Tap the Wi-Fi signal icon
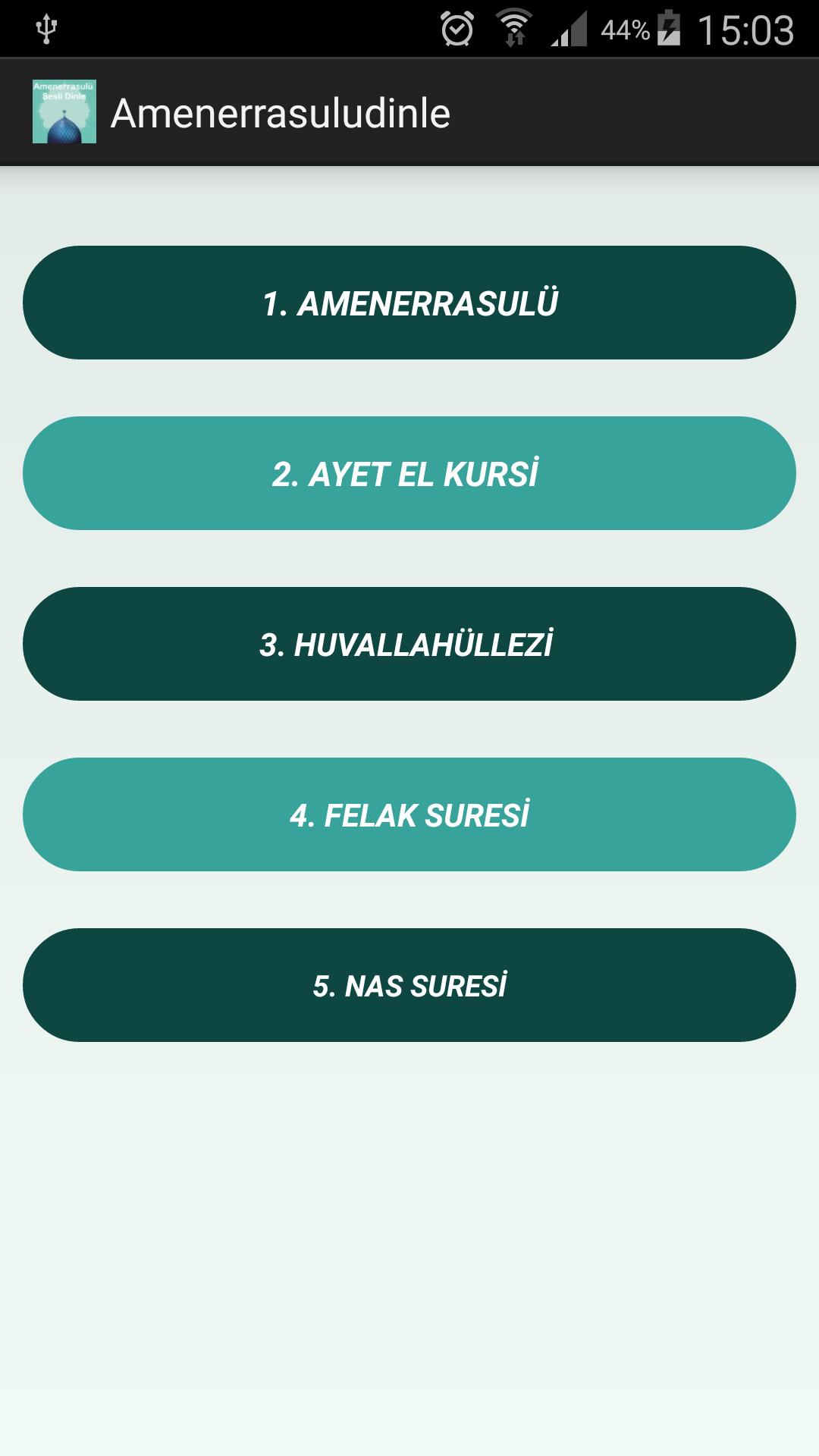 coord(514,24)
